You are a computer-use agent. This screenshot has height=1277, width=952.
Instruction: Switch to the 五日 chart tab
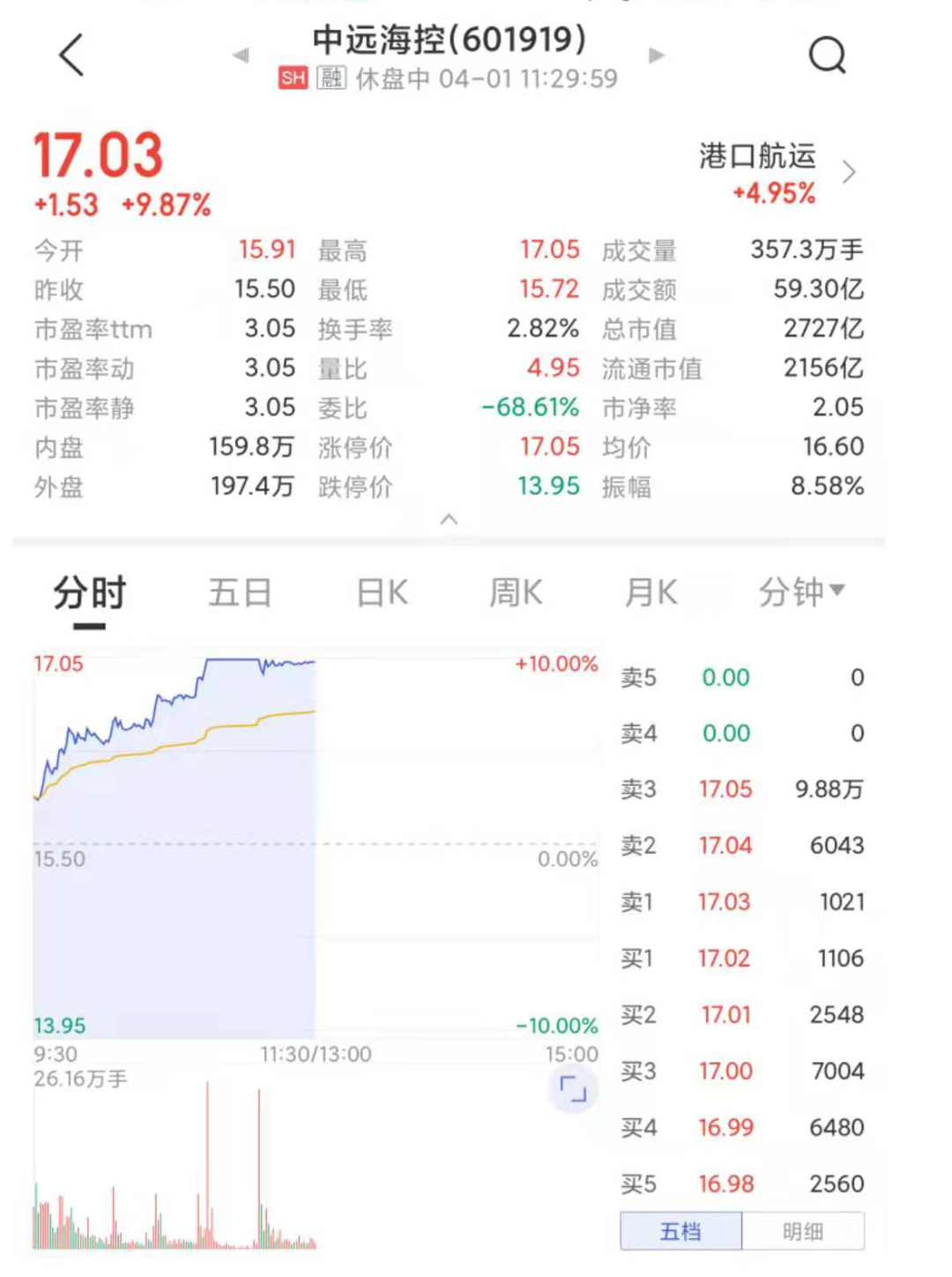pos(239,593)
